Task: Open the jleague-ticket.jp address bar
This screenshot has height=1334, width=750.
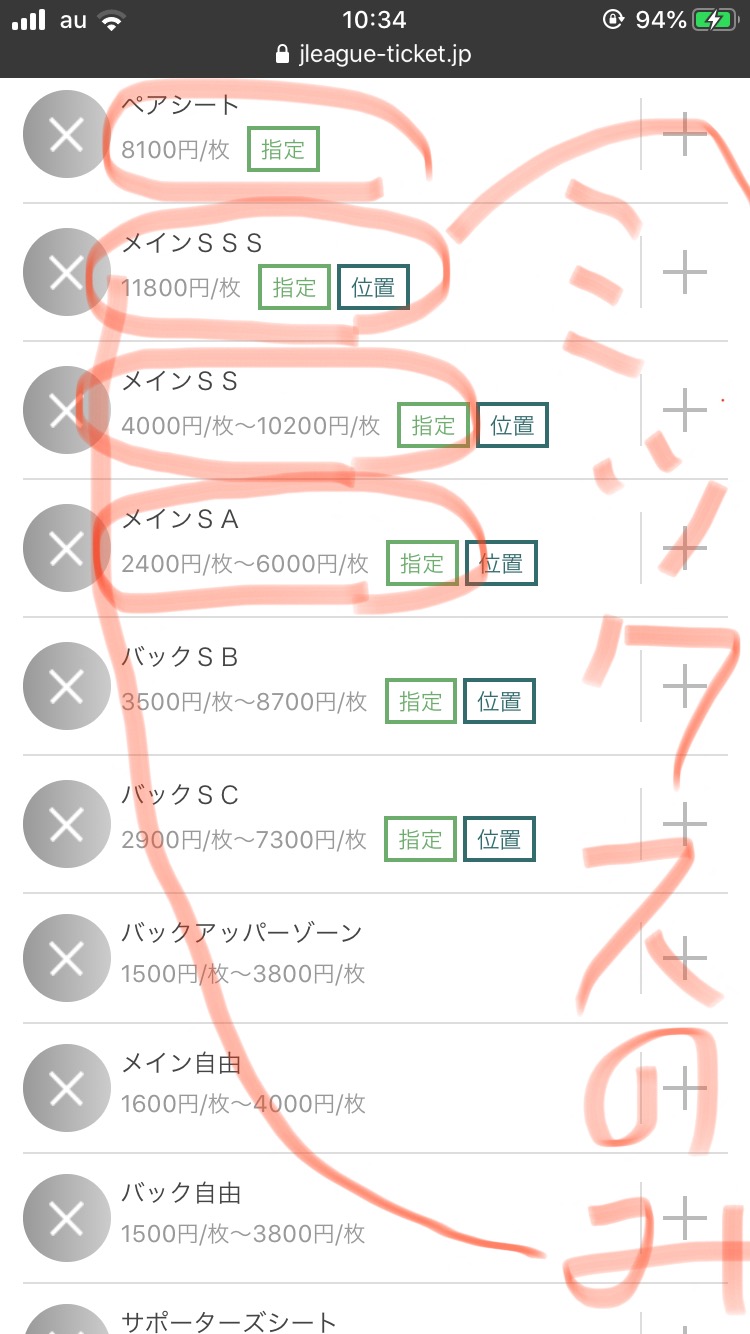Action: (x=375, y=54)
